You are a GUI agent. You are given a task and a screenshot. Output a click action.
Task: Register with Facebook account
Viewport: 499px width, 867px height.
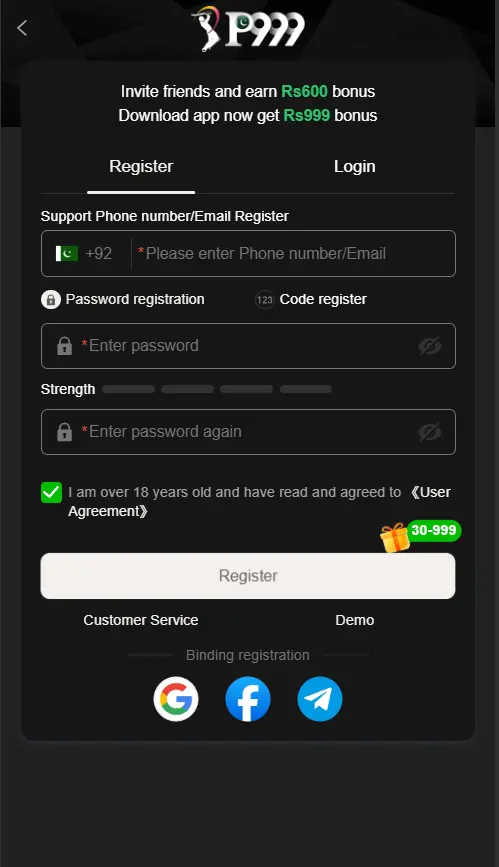[248, 699]
